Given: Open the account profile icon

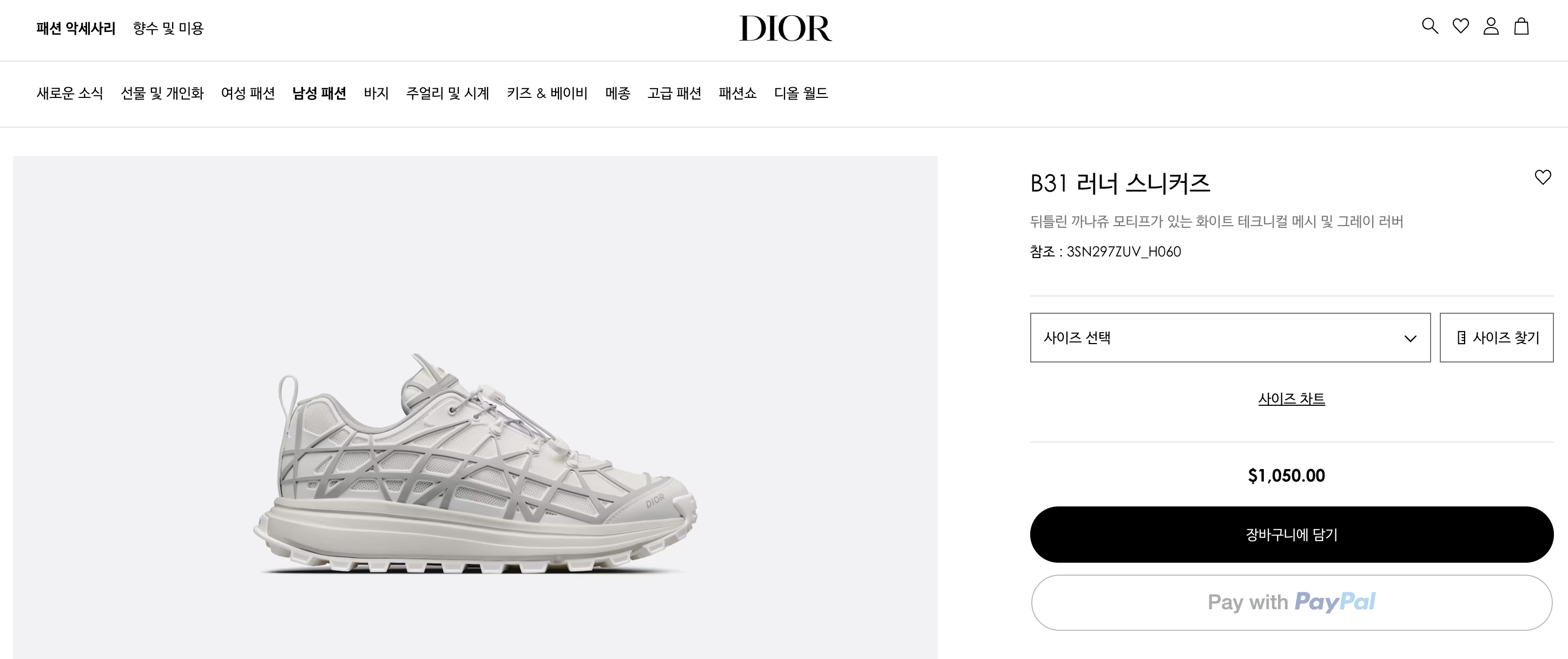Looking at the screenshot, I should pyautogui.click(x=1491, y=26).
